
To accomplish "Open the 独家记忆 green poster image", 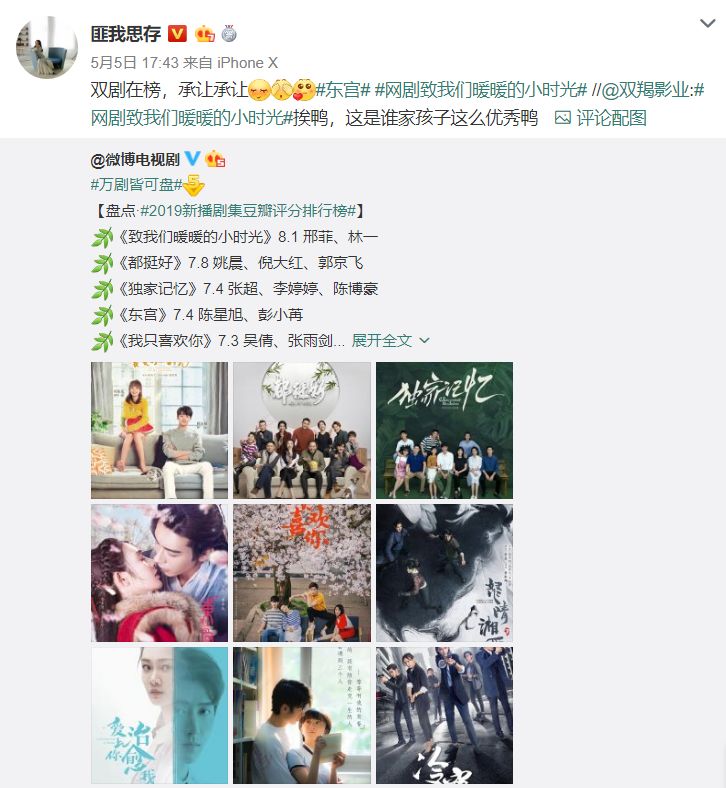I will coord(445,431).
